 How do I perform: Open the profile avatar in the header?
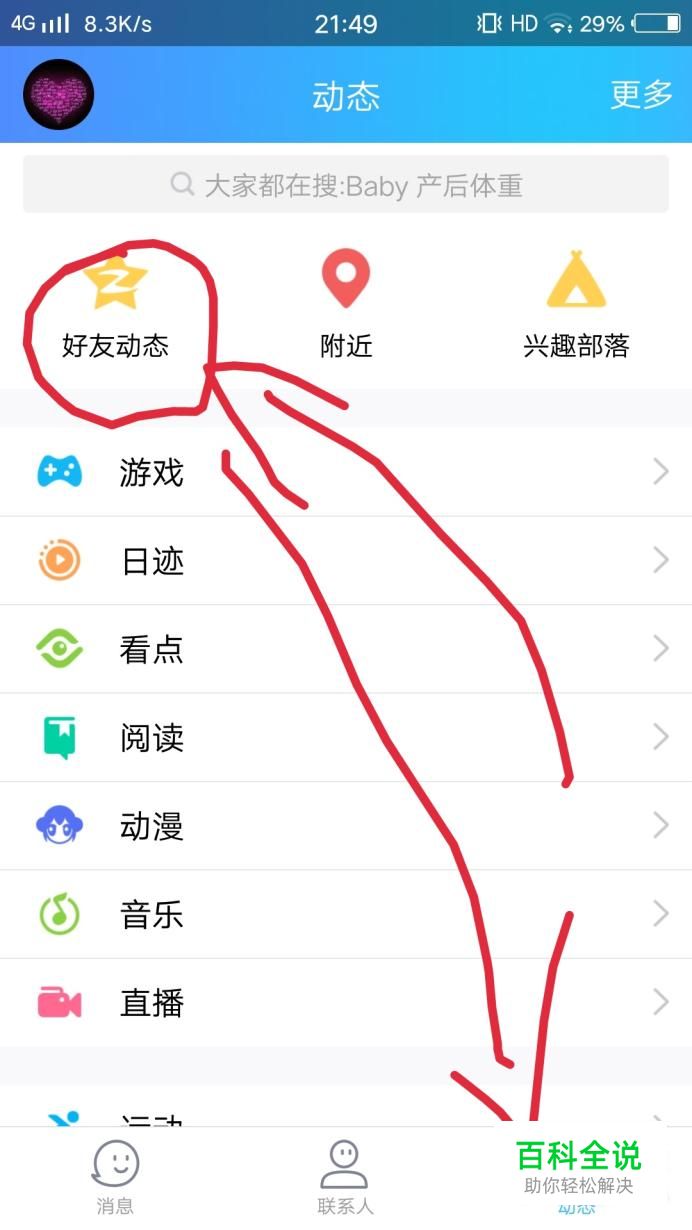tap(58, 94)
